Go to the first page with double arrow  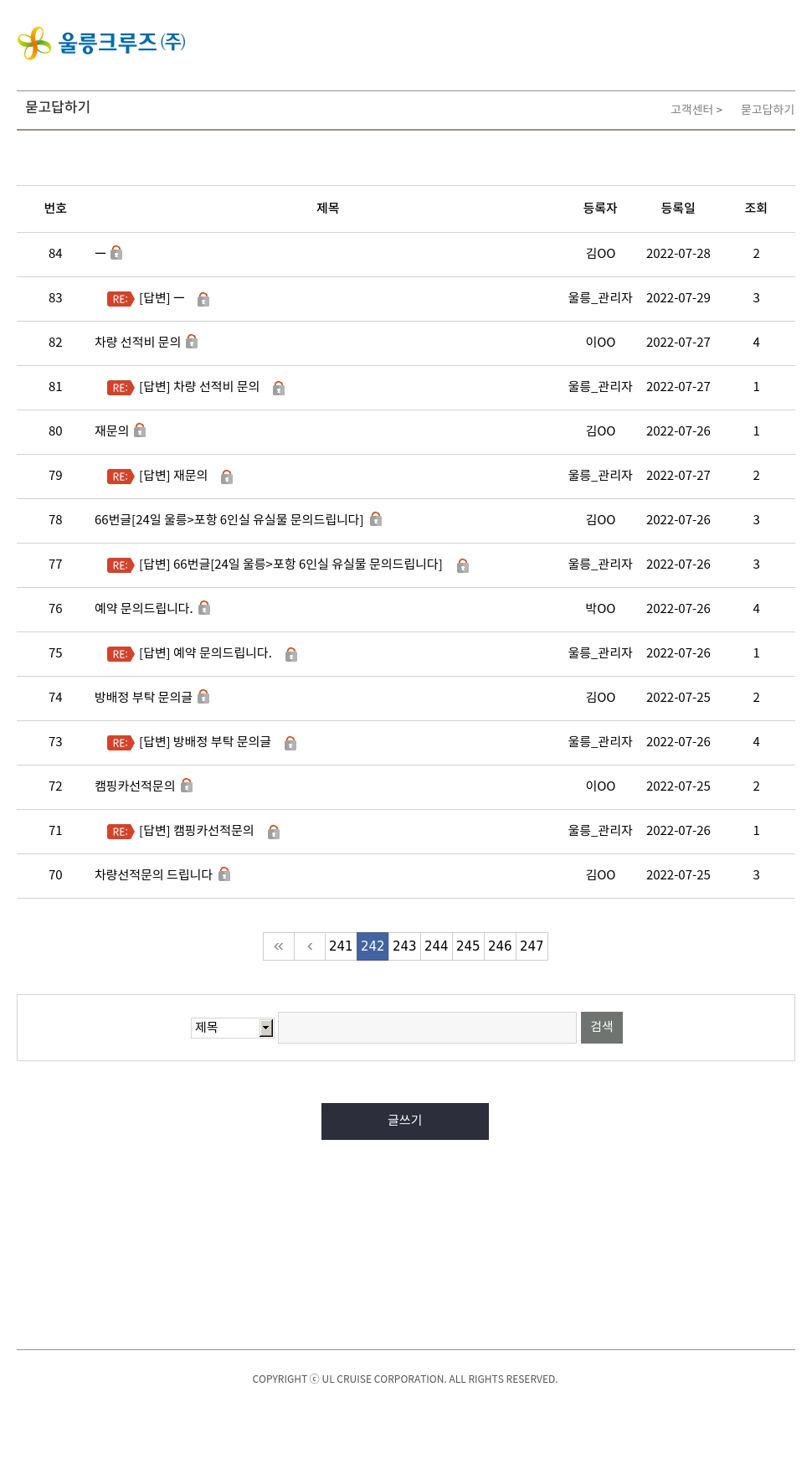tap(279, 946)
